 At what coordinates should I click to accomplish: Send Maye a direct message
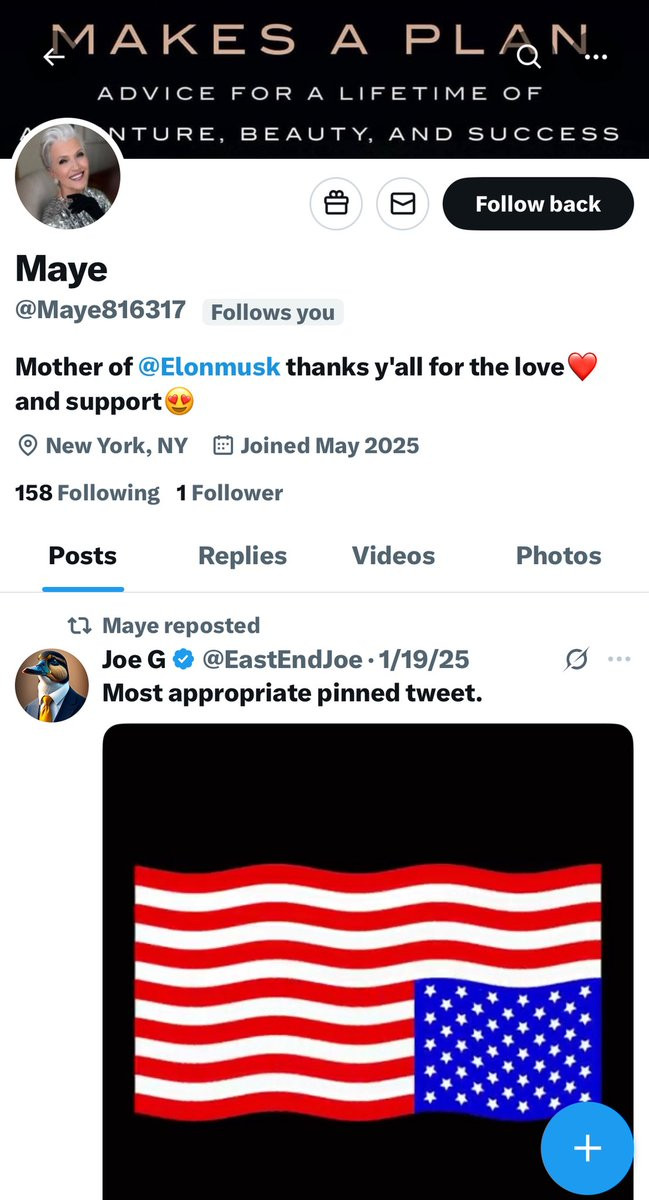pyautogui.click(x=402, y=204)
